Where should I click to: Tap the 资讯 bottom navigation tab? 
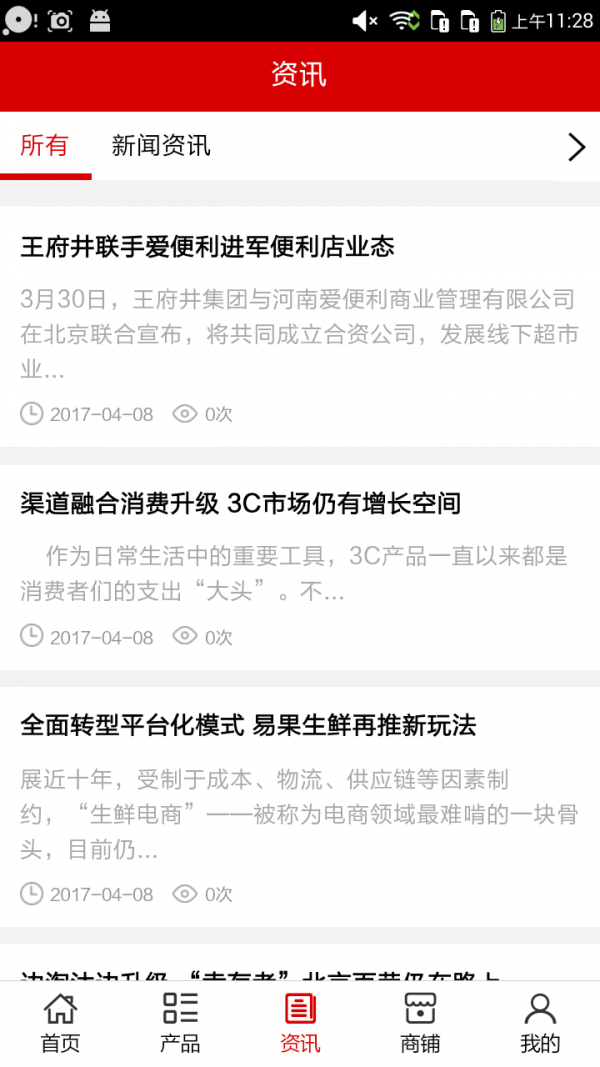coord(300,1023)
